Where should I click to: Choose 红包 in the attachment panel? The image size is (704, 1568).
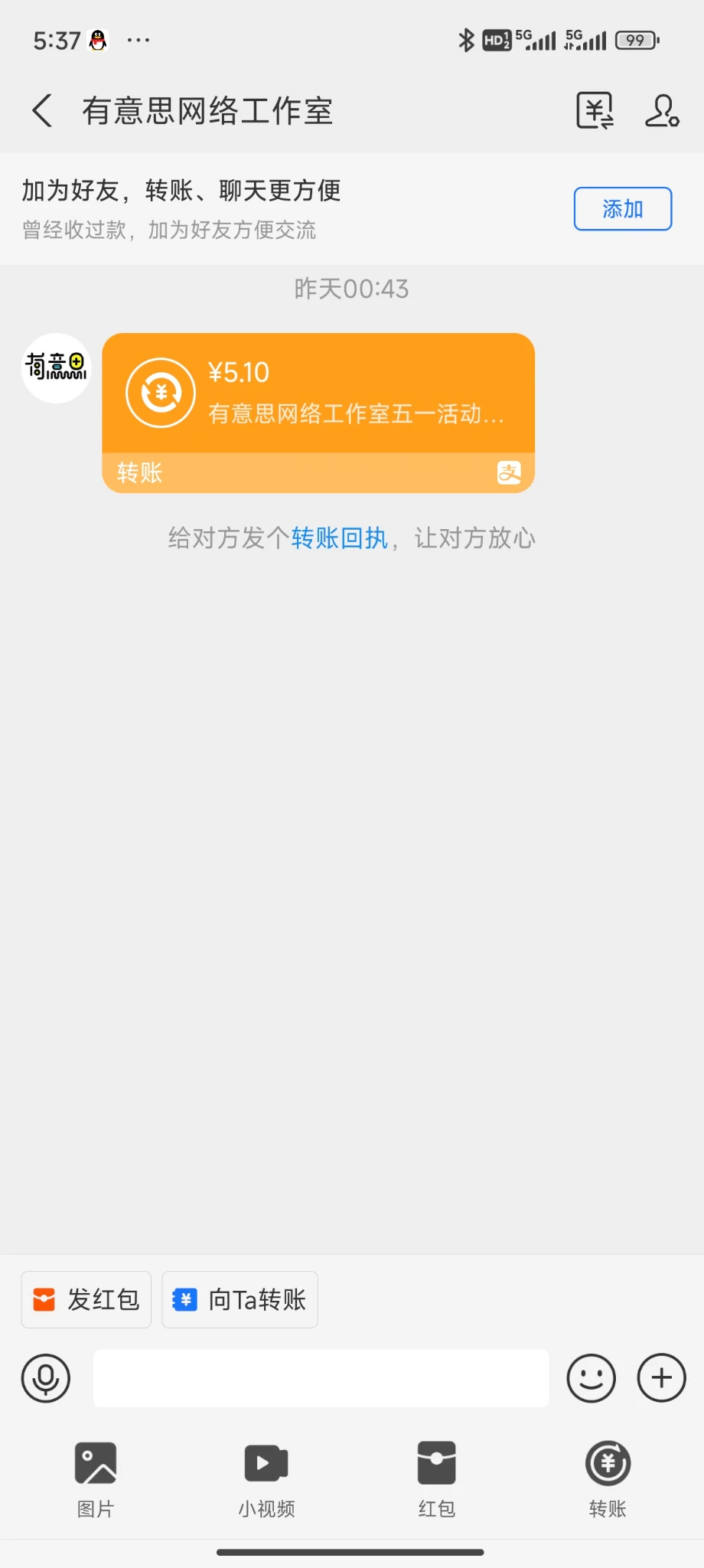click(437, 1478)
